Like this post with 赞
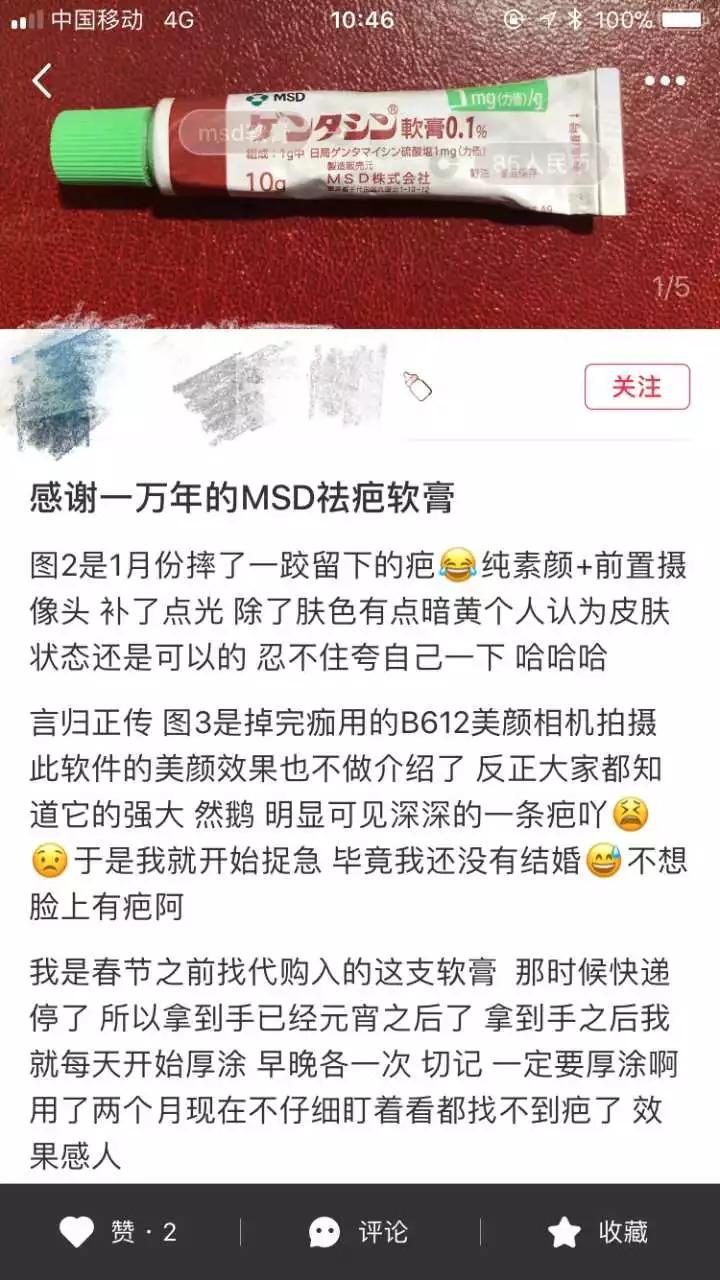This screenshot has height=1280, width=720. (x=118, y=1232)
